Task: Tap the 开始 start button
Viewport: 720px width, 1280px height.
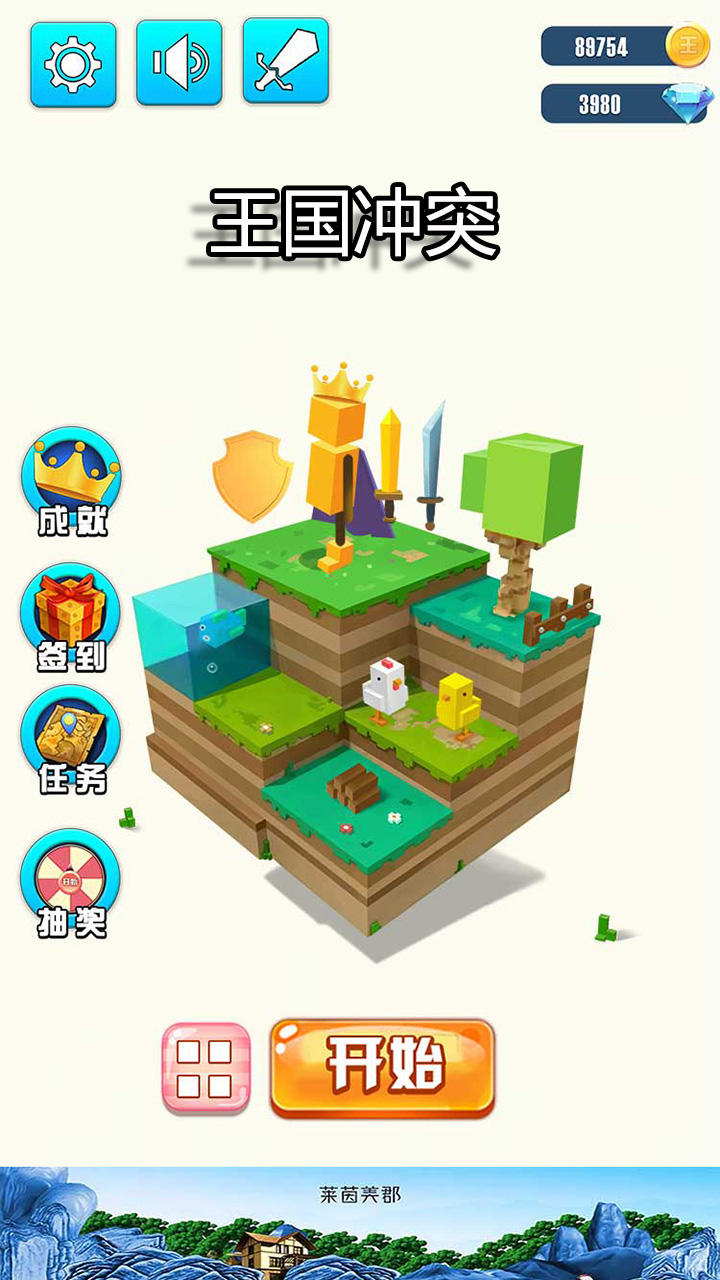Action: pyautogui.click(x=382, y=1068)
